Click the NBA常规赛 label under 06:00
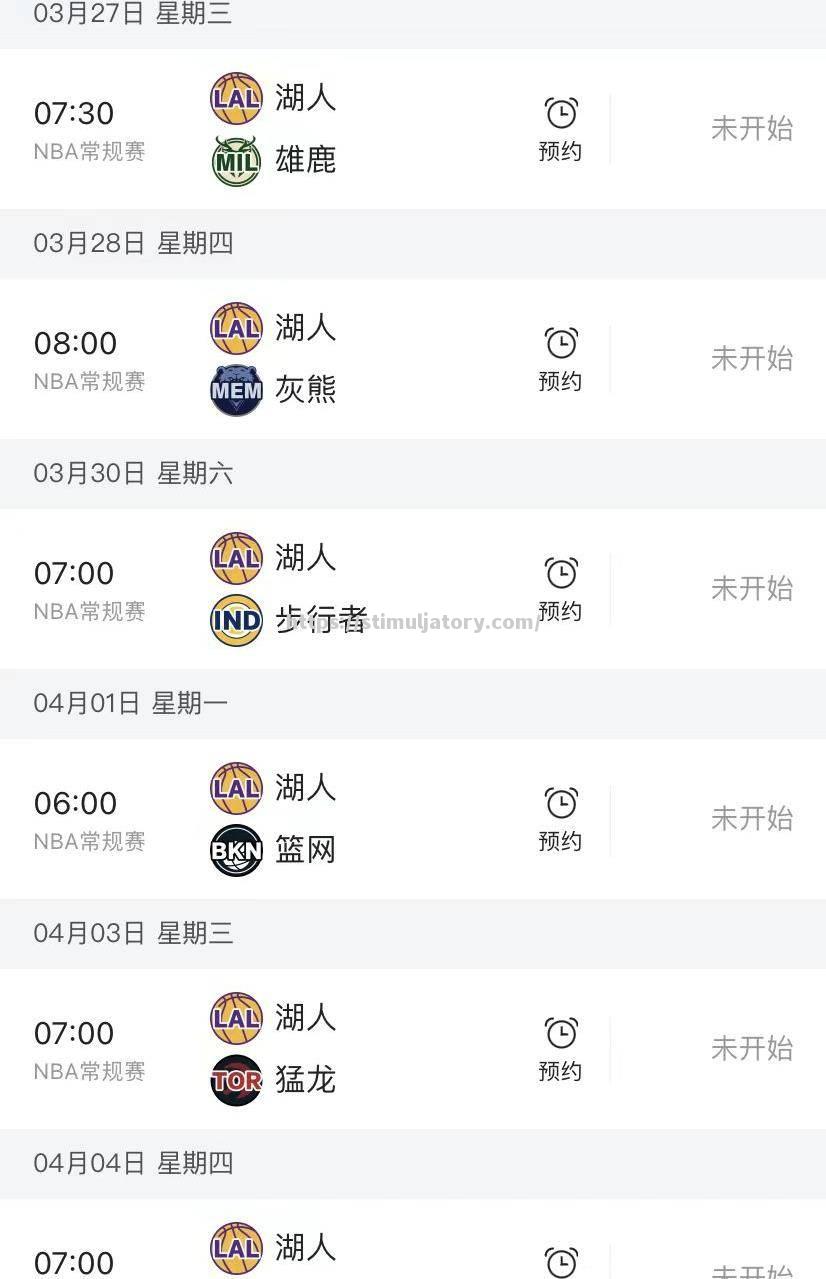This screenshot has height=1279, width=826. [x=89, y=842]
